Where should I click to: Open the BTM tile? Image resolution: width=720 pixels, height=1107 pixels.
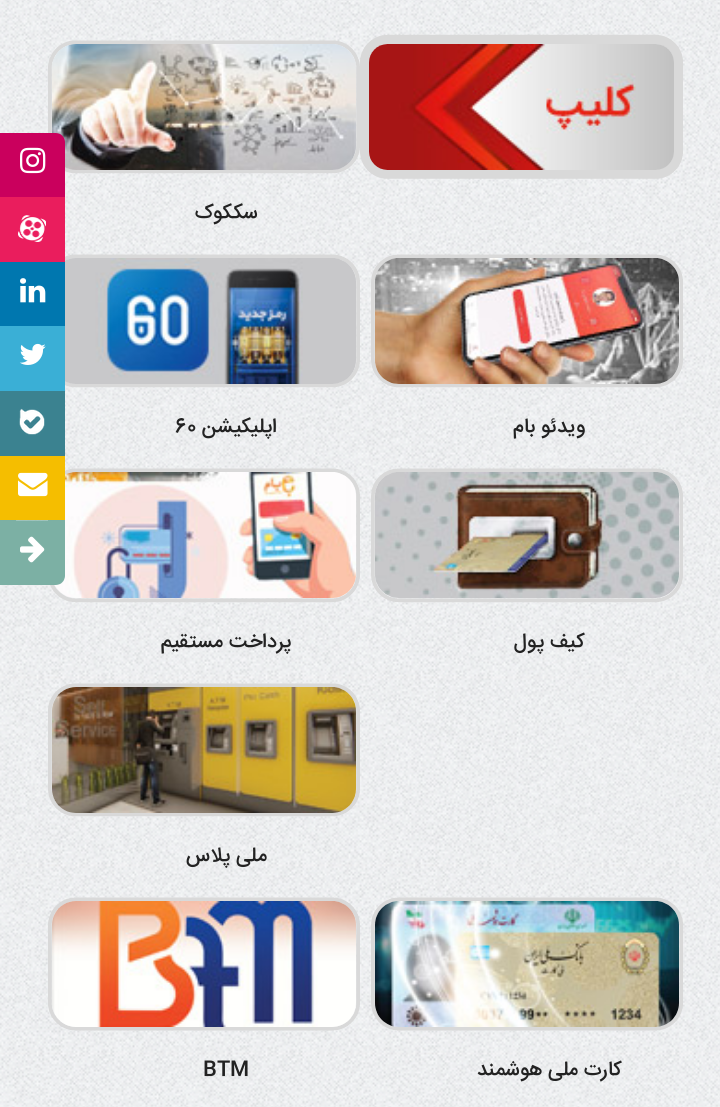coord(204,963)
